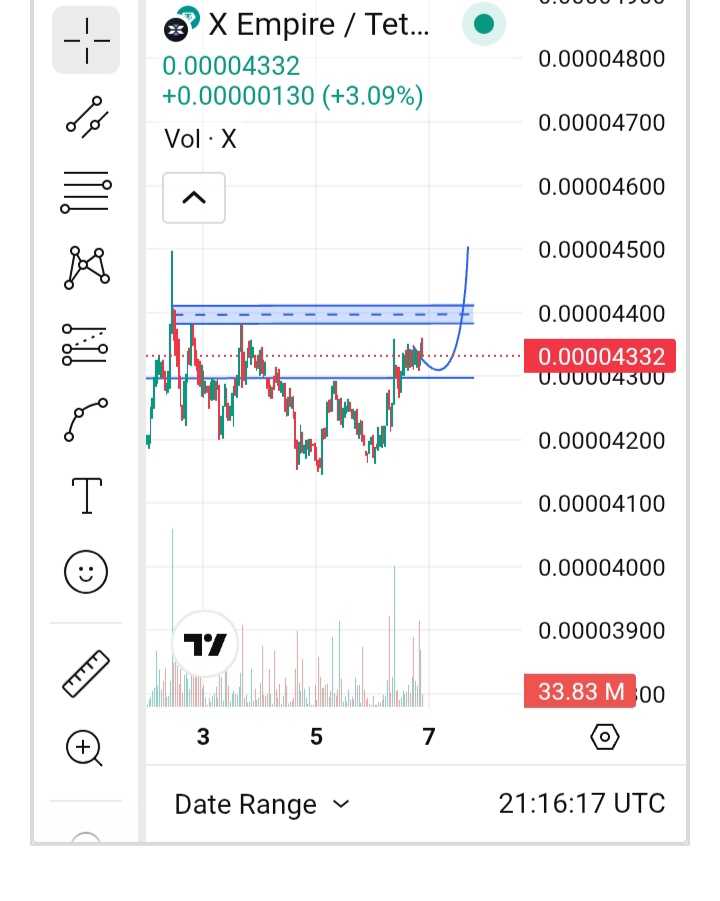Choose the trend line drawing tool

(x=86, y=115)
